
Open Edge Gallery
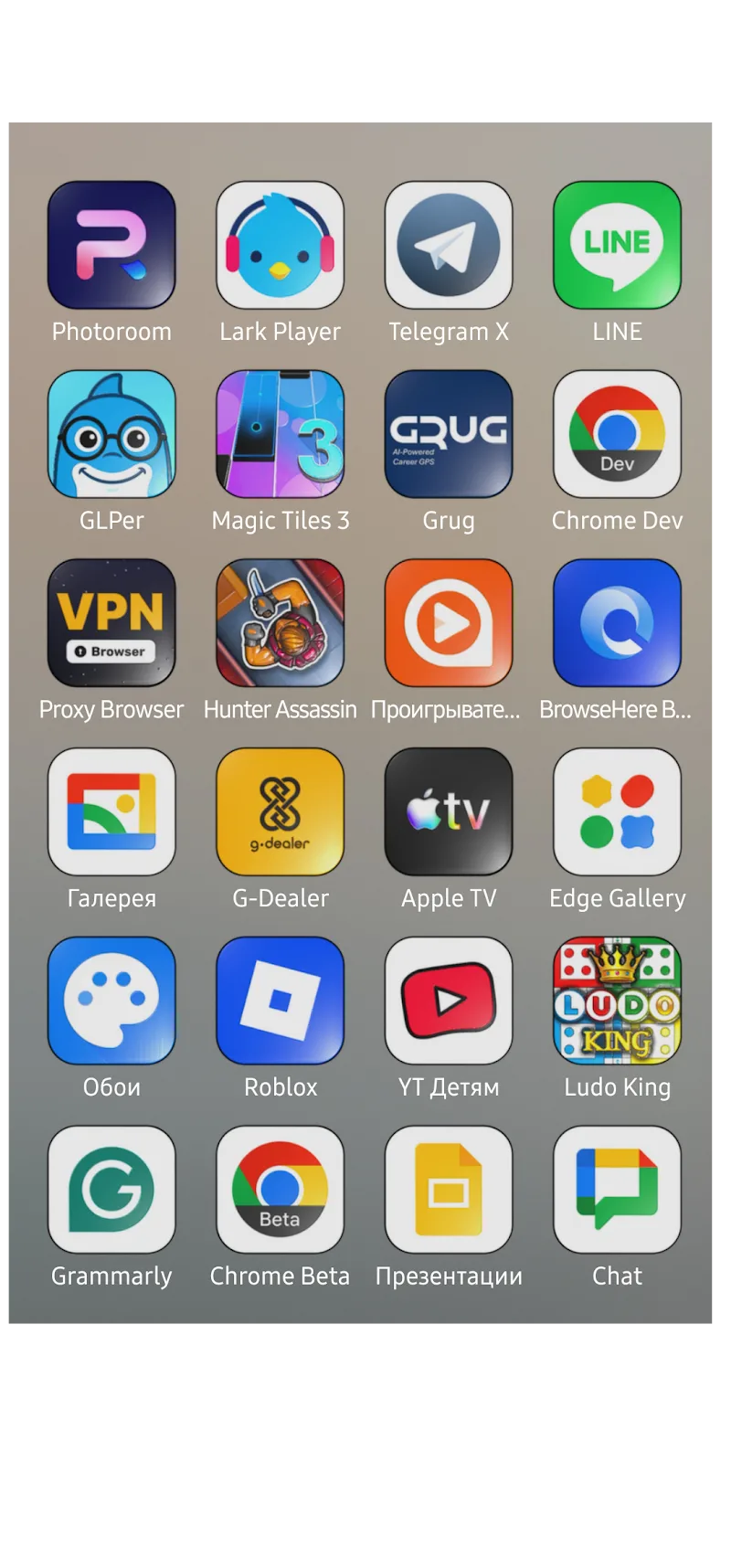pyautogui.click(x=617, y=811)
